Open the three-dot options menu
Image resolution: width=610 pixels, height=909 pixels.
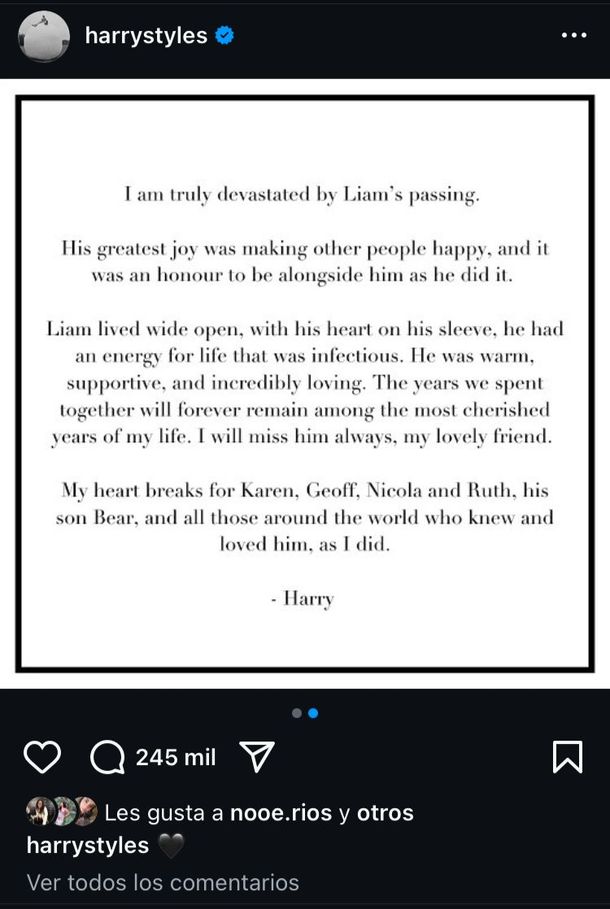[574, 36]
